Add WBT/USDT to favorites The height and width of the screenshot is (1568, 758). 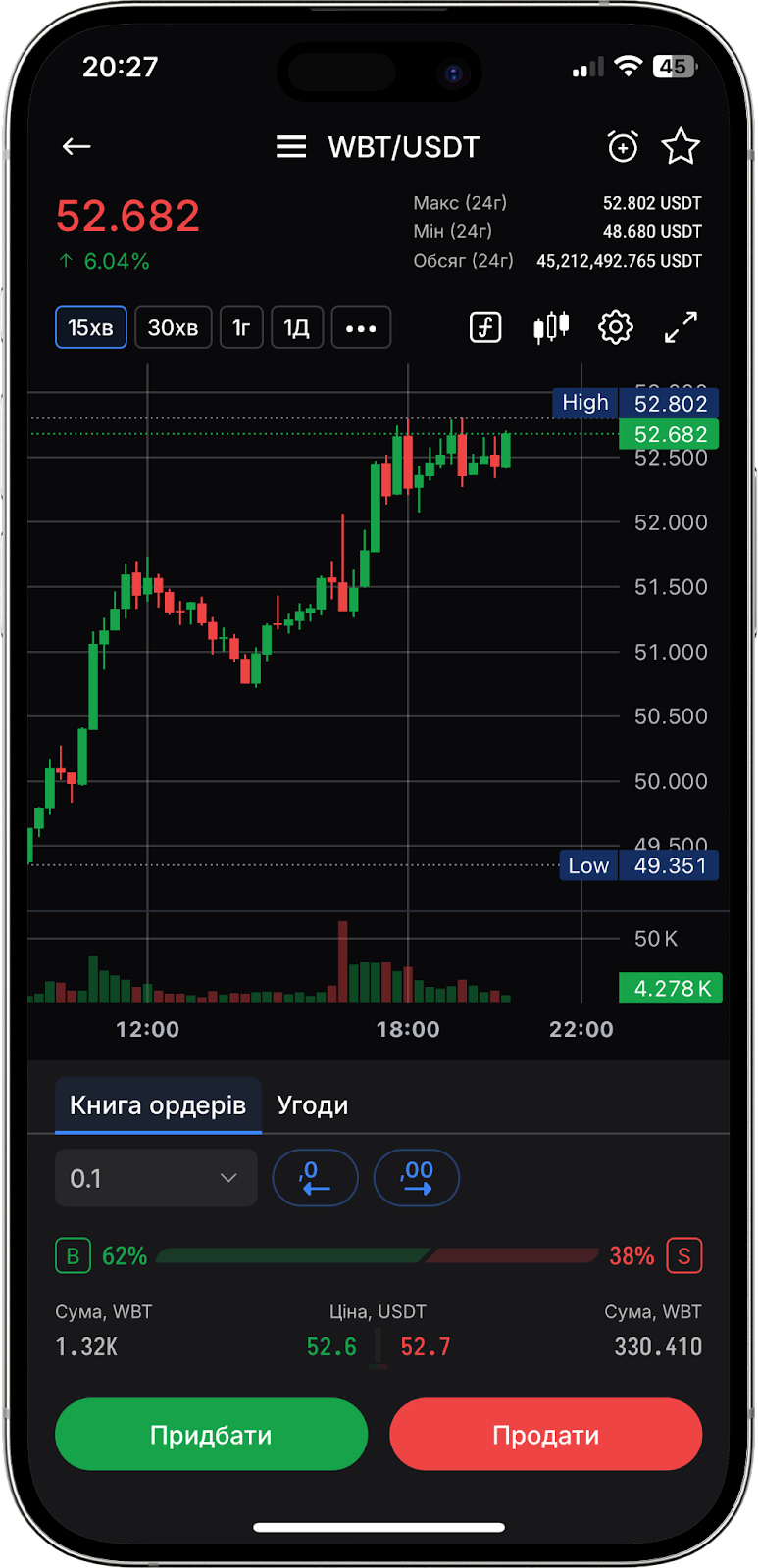(681, 147)
